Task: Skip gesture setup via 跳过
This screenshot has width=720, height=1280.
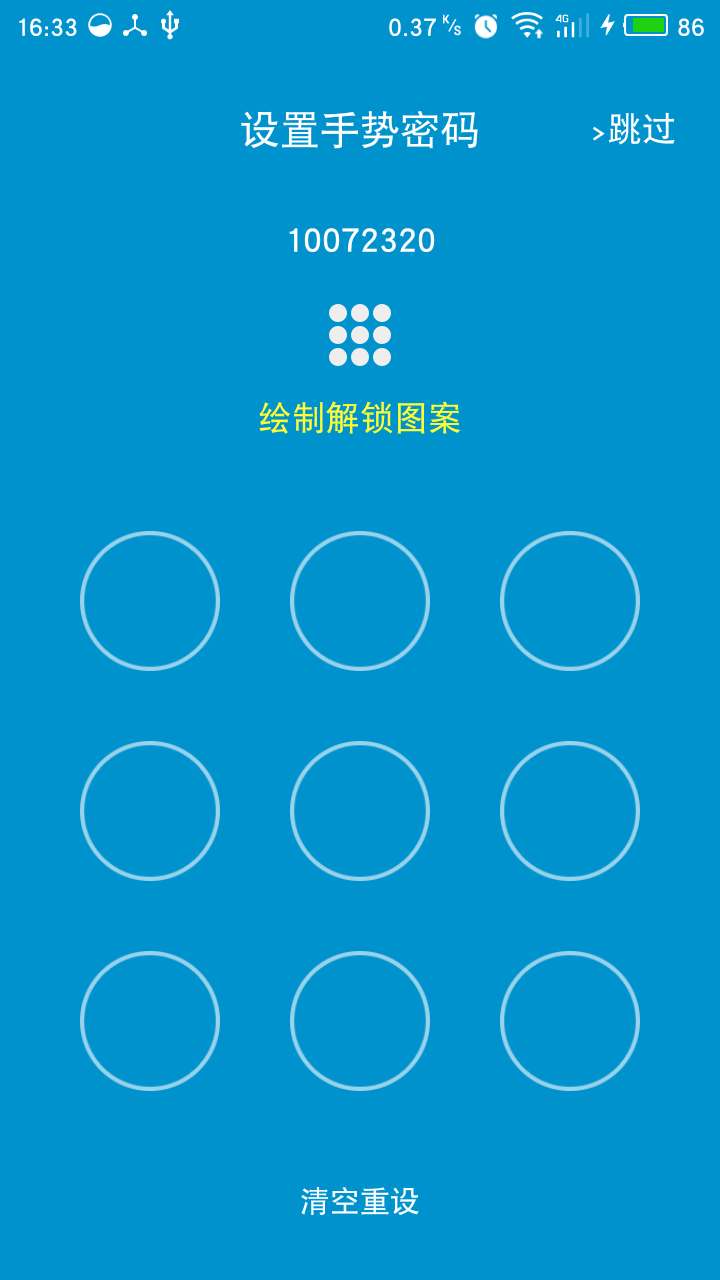Action: [x=634, y=130]
